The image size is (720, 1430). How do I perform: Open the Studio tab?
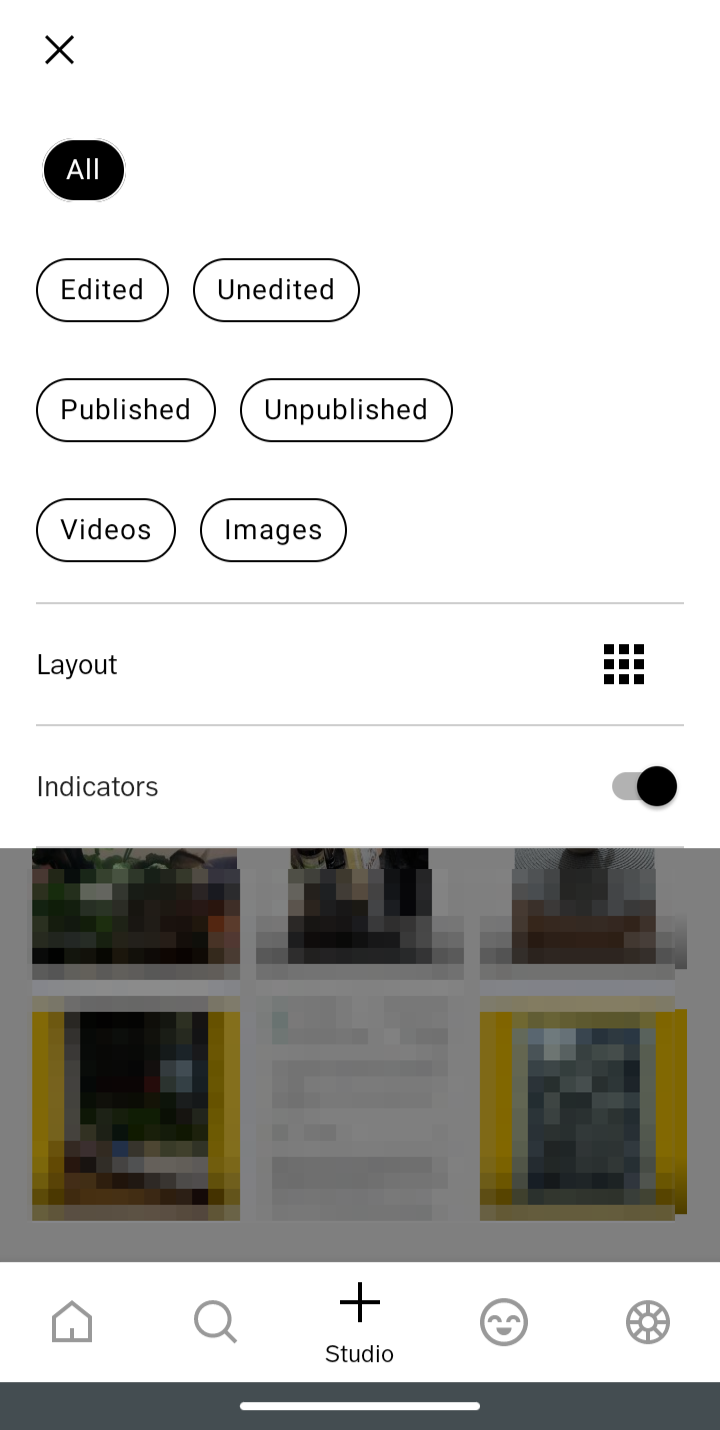click(360, 1322)
